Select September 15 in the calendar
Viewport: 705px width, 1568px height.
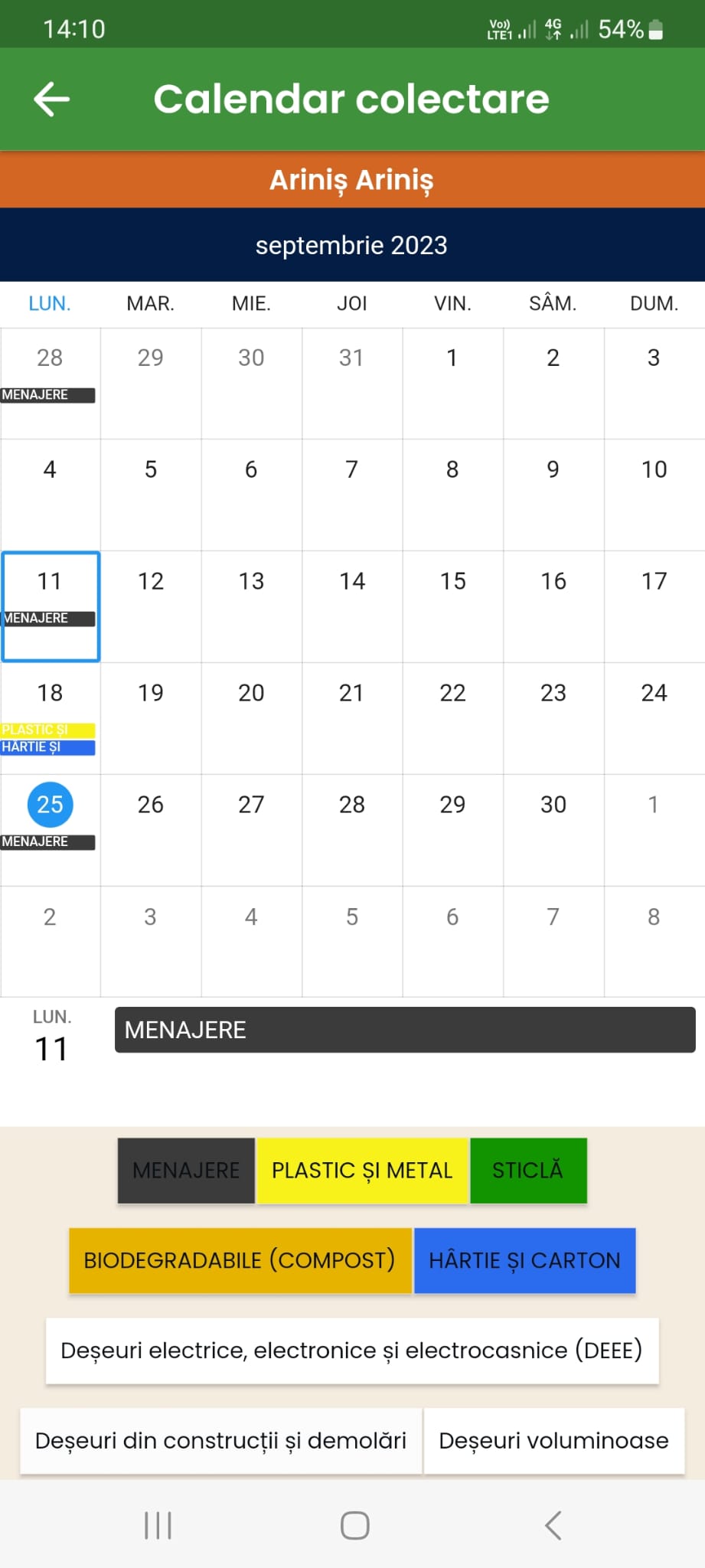coord(453,606)
